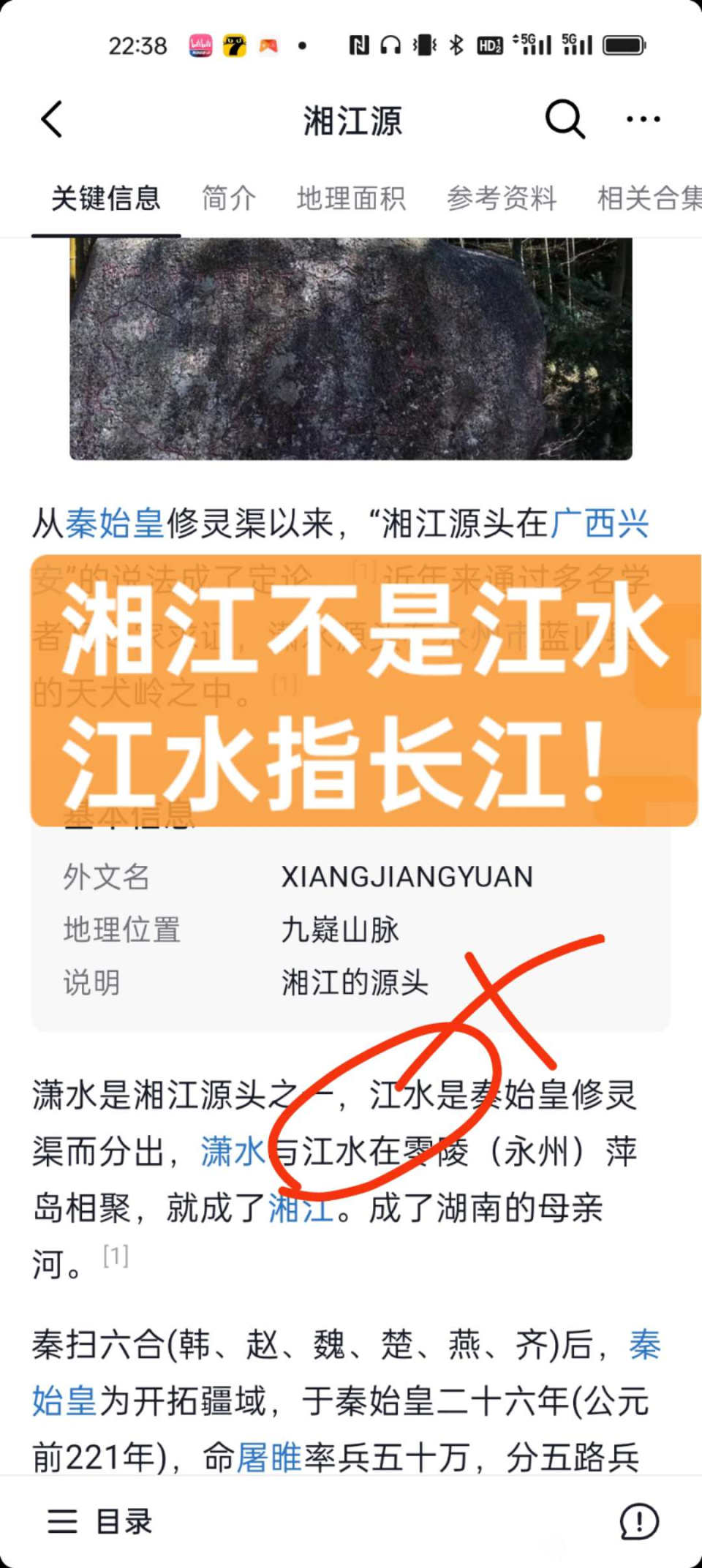Open the 潇水 link in the paragraph
Image resolution: width=702 pixels, height=1568 pixels.
(x=233, y=1152)
